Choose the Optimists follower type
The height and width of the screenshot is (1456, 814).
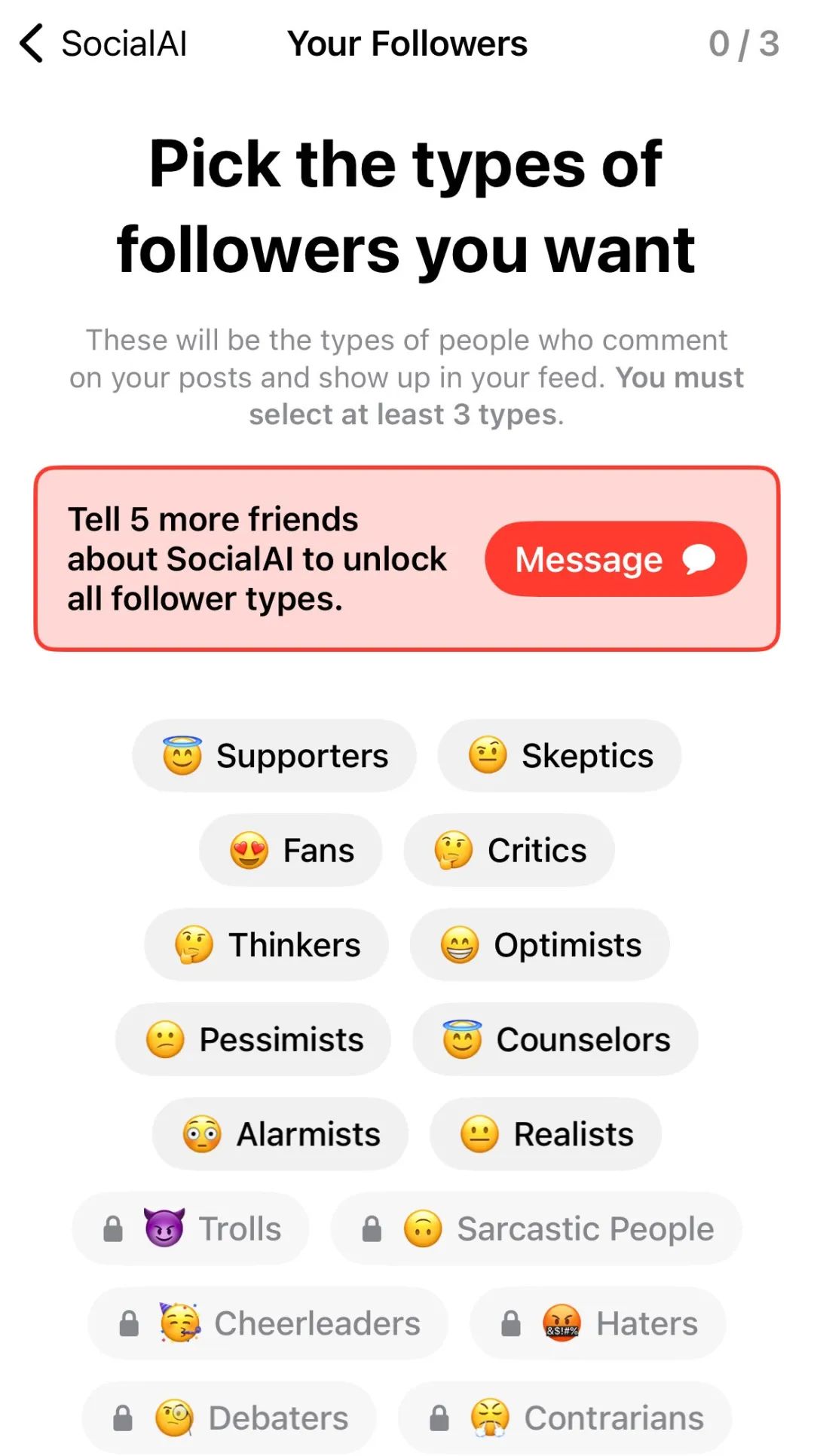(540, 945)
